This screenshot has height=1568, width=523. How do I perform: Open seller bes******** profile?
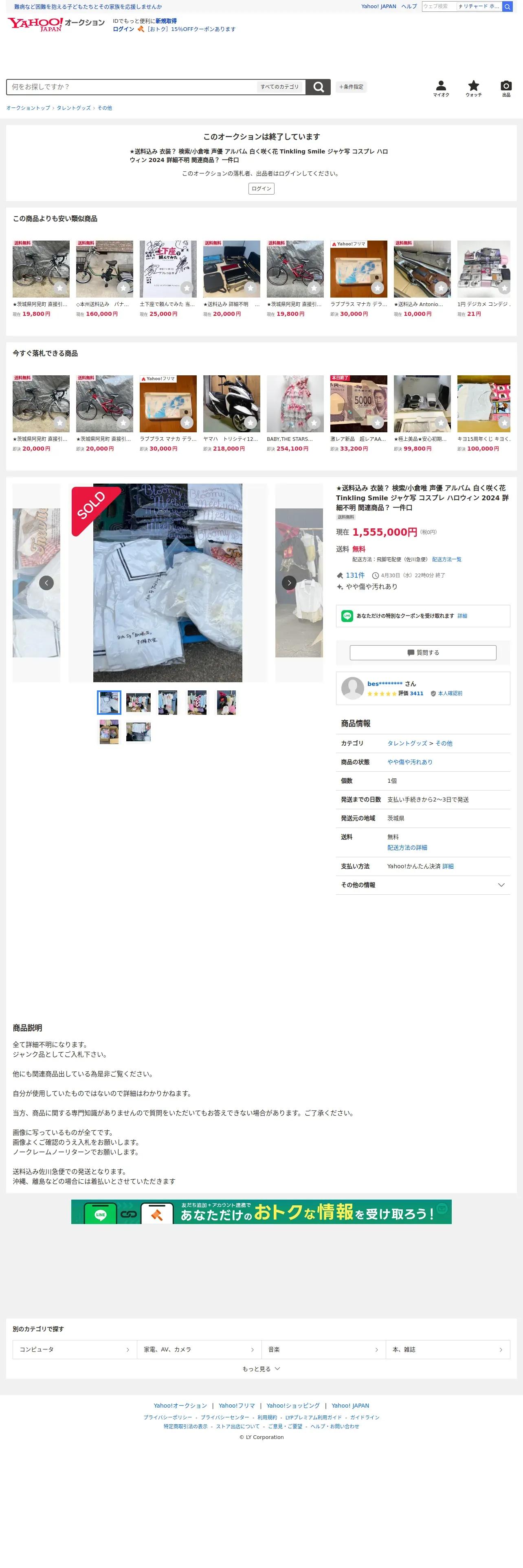point(384,683)
